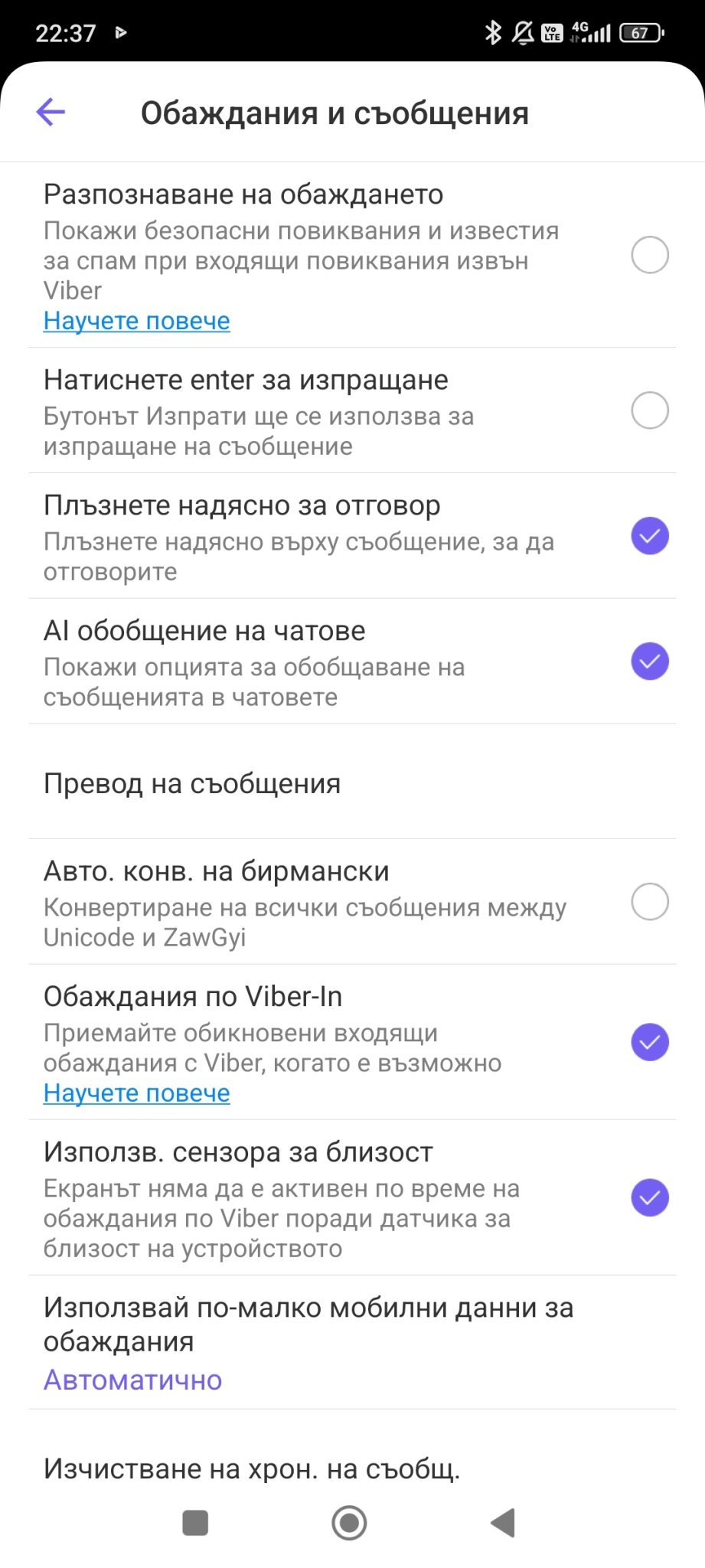Open recent apps with the square button
This screenshot has height=1568, width=705.
[x=195, y=1523]
